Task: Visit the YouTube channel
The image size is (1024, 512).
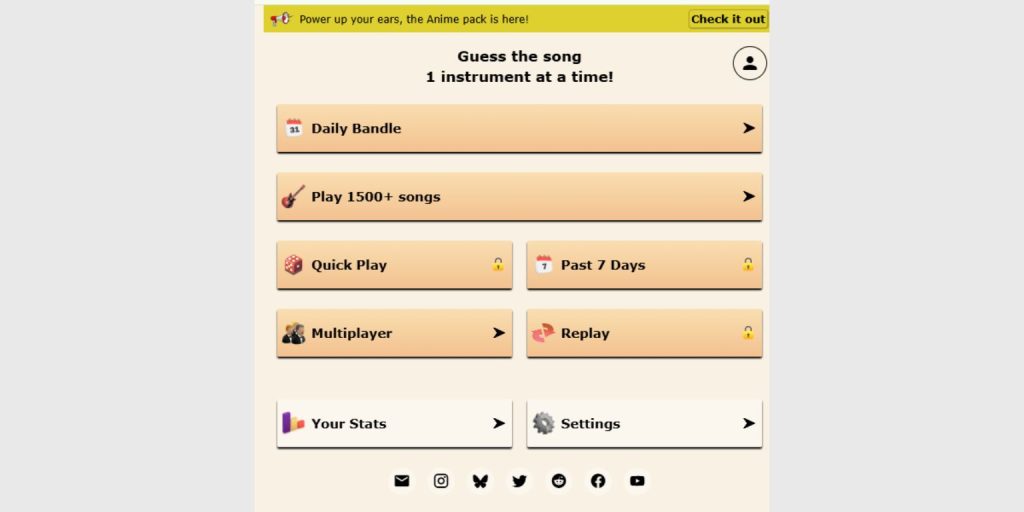Action: [637, 481]
